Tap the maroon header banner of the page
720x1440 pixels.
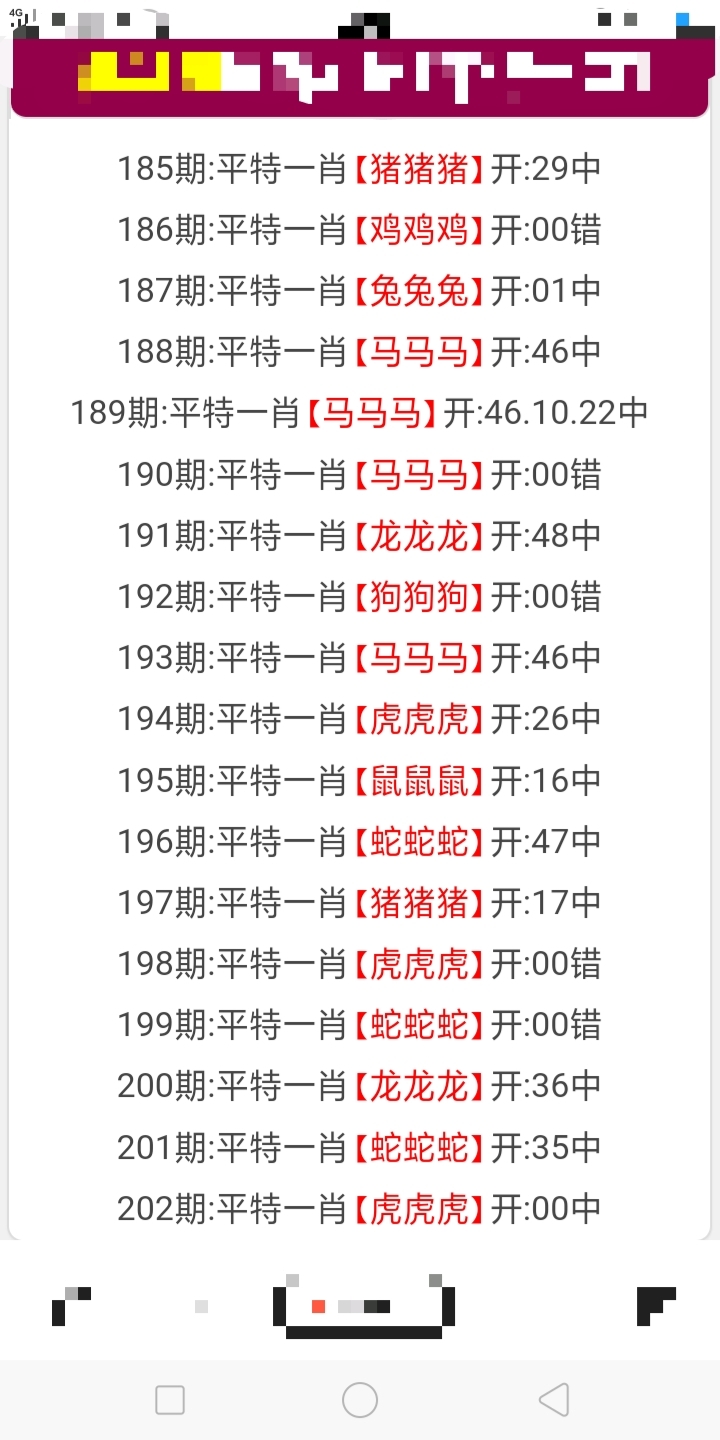(x=360, y=75)
